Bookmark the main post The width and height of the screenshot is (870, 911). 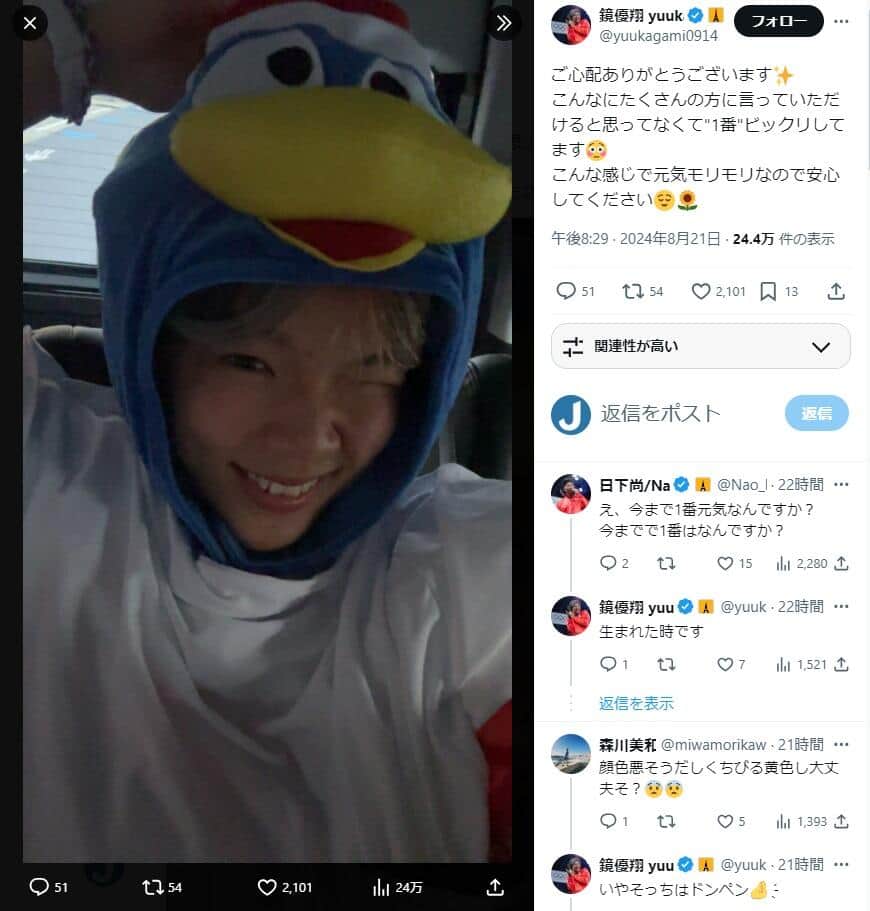click(x=768, y=291)
